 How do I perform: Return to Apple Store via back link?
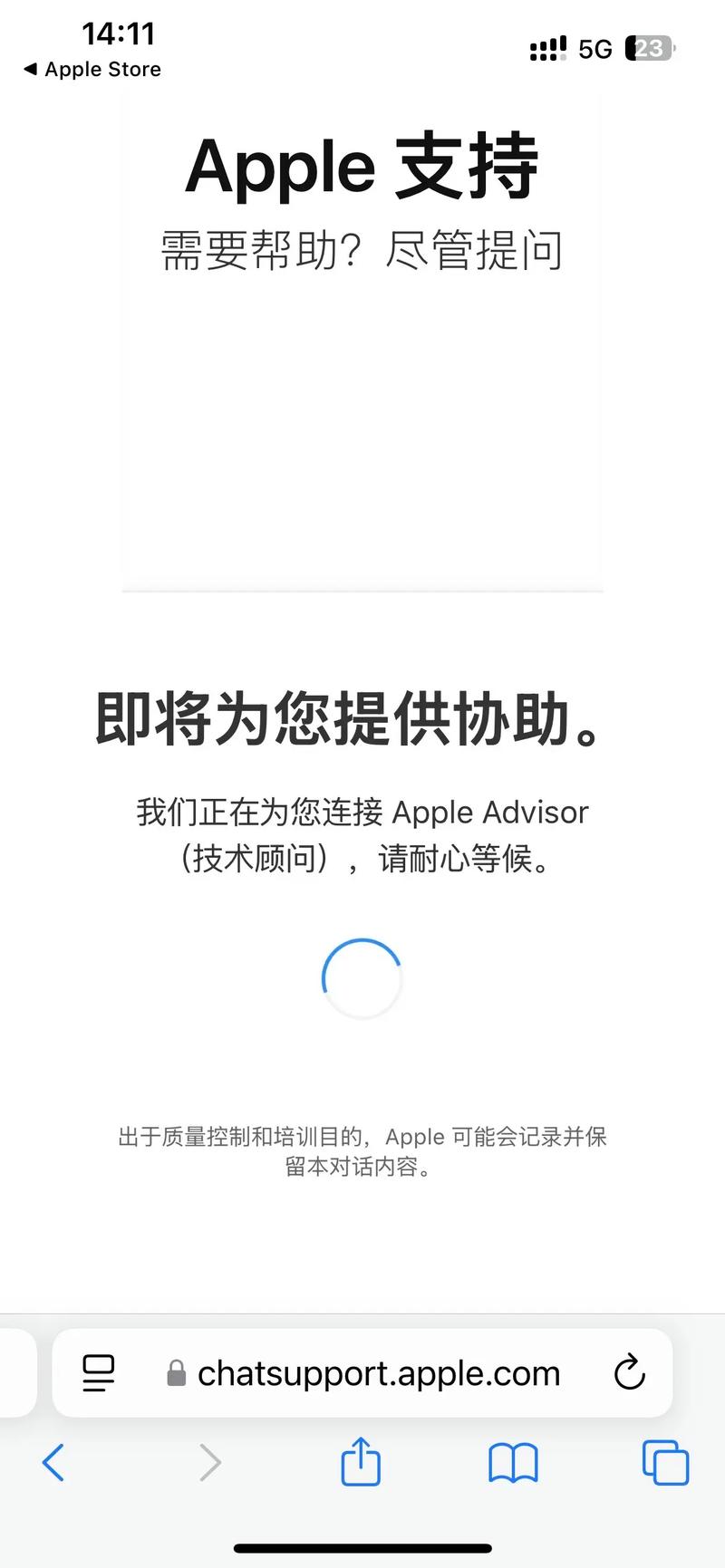(89, 69)
